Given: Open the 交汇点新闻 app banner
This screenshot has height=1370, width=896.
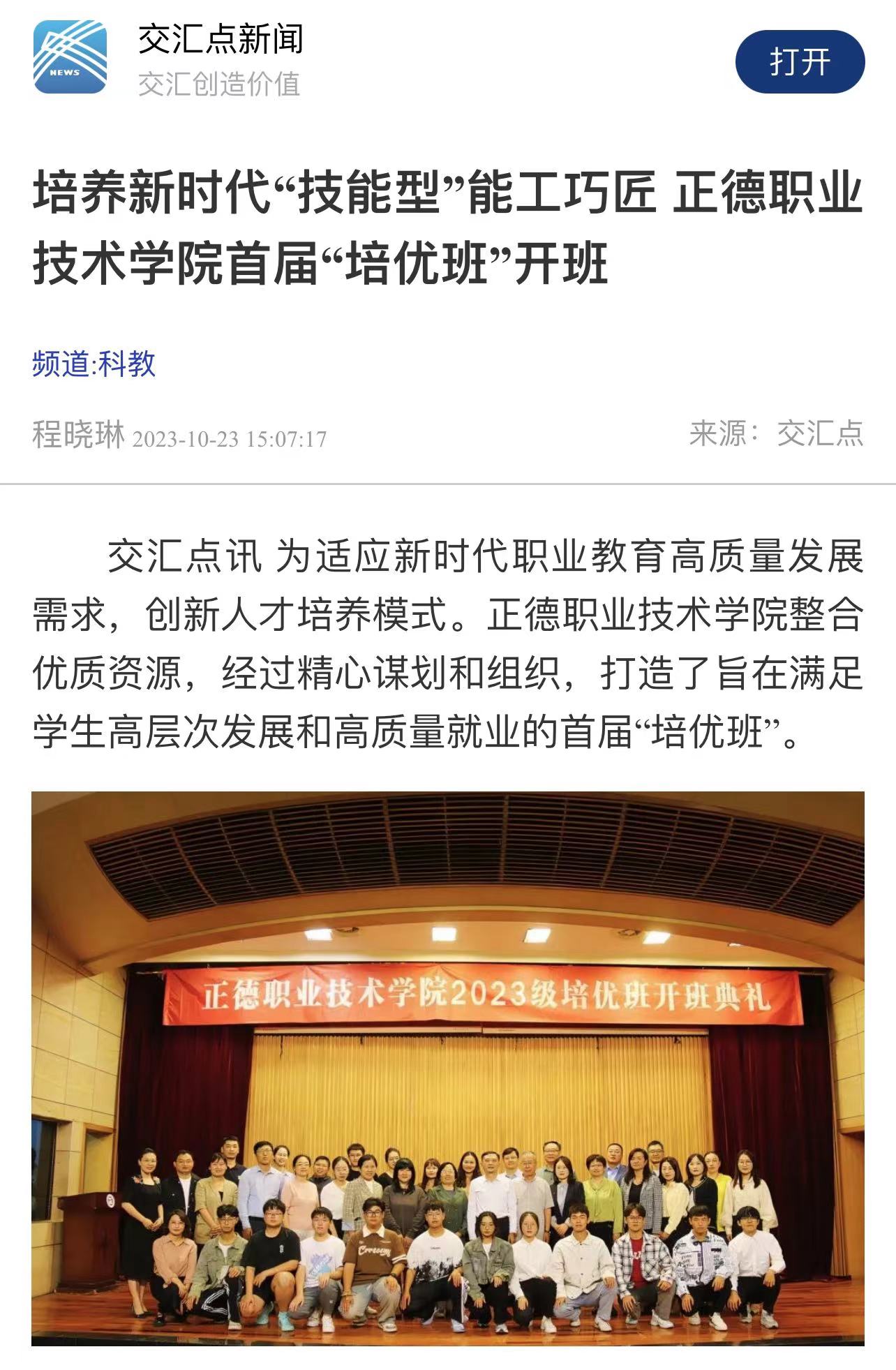Looking at the screenshot, I should (x=221, y=40).
